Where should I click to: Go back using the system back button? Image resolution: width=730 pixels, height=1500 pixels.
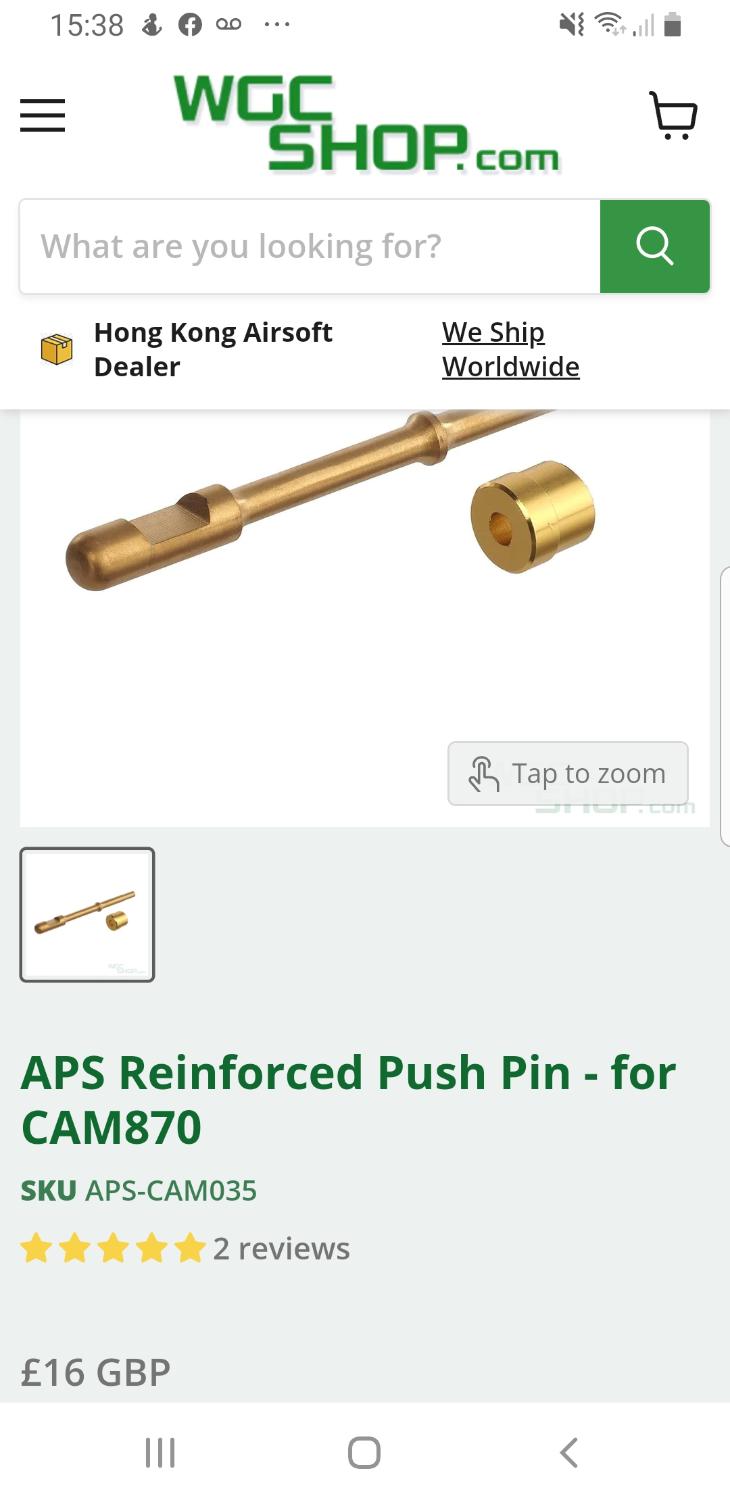[x=568, y=1452]
